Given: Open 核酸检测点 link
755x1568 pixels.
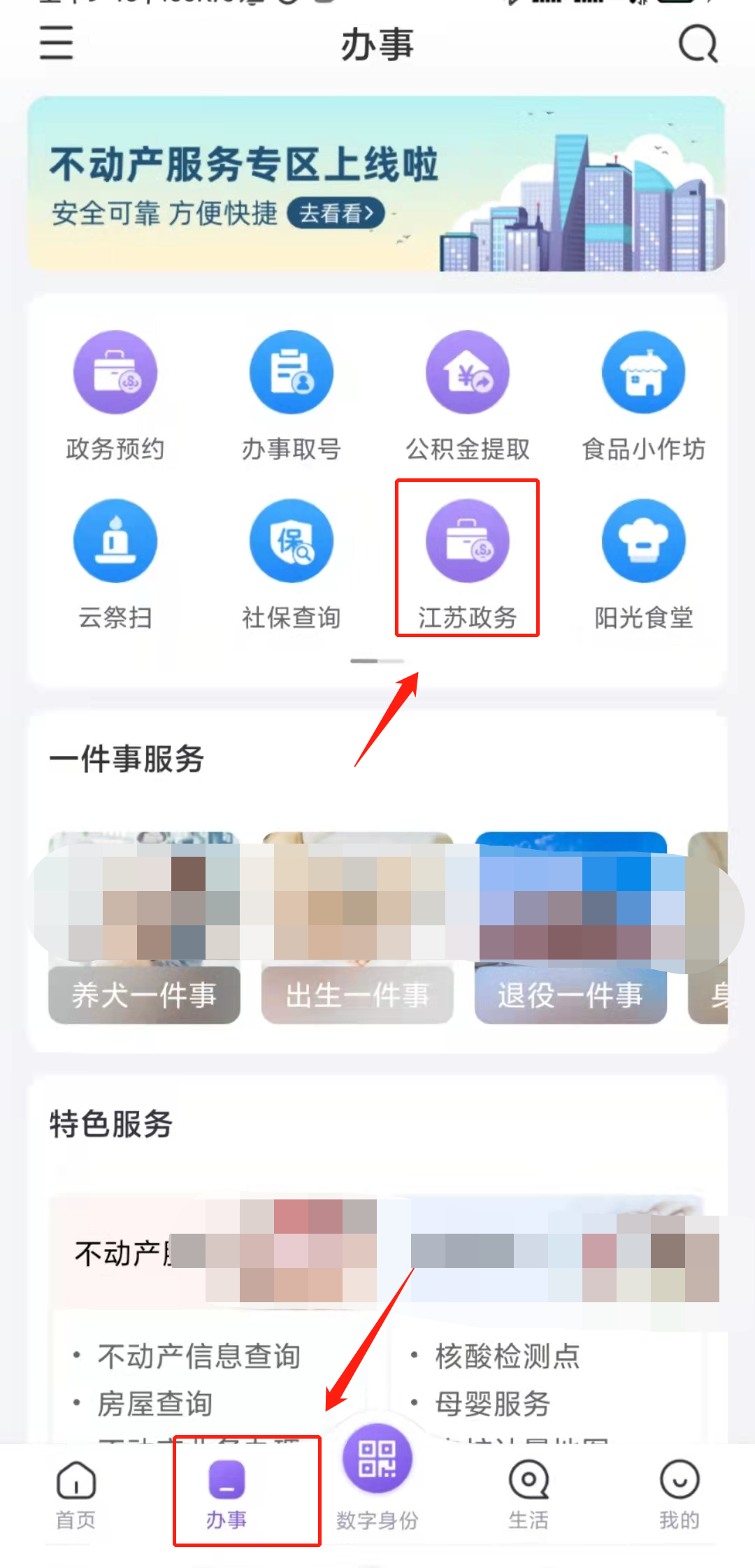Looking at the screenshot, I should 508,1355.
